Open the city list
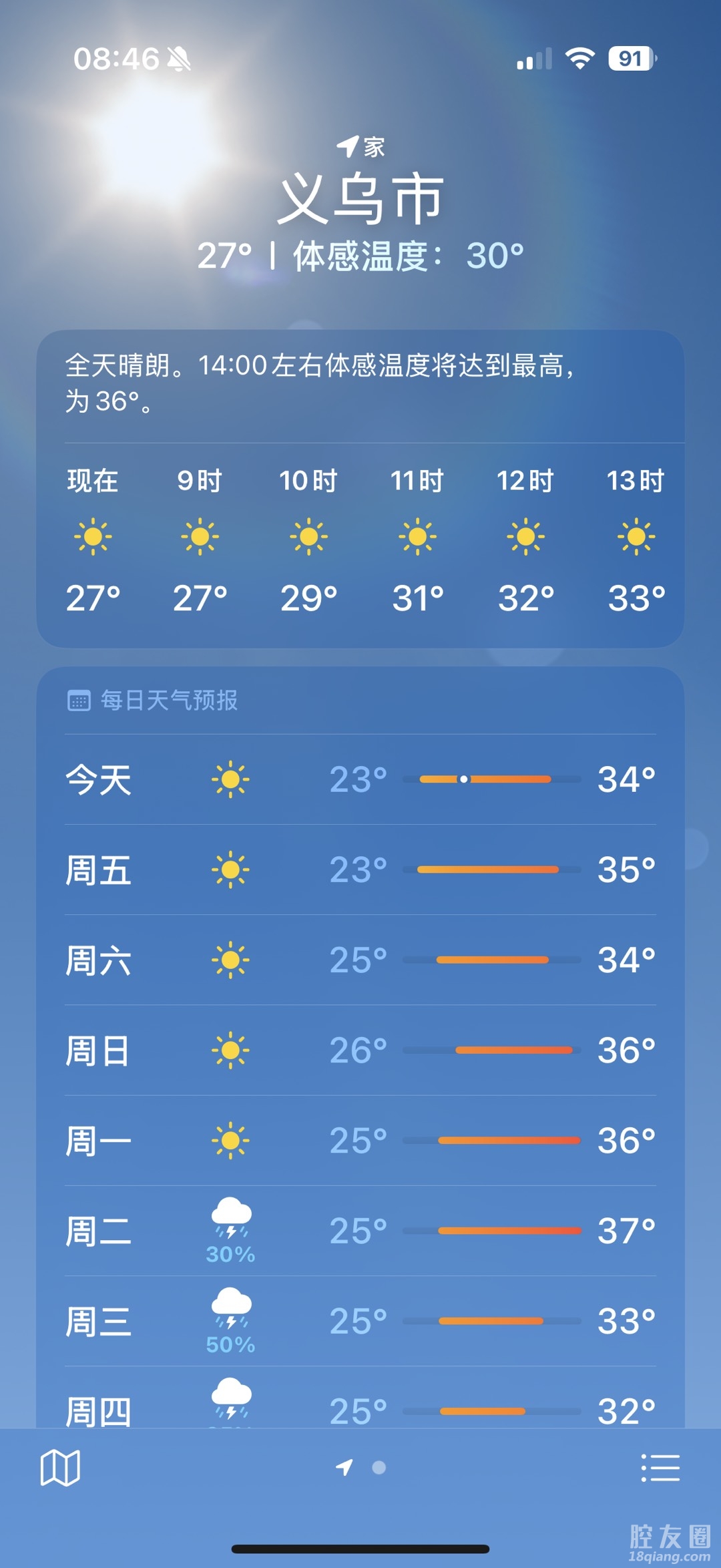 (x=660, y=1468)
